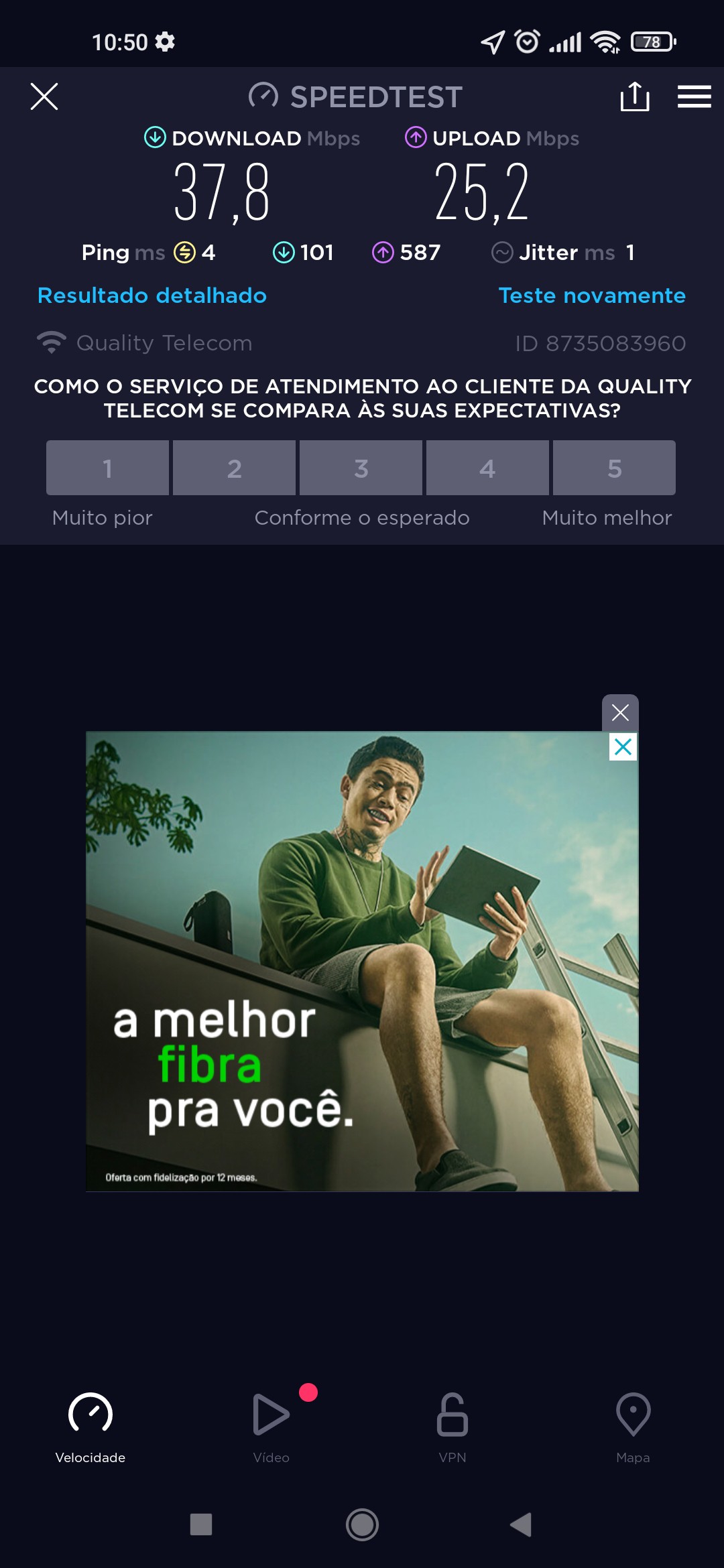
Task: Open the hamburger menu
Action: pos(694,96)
